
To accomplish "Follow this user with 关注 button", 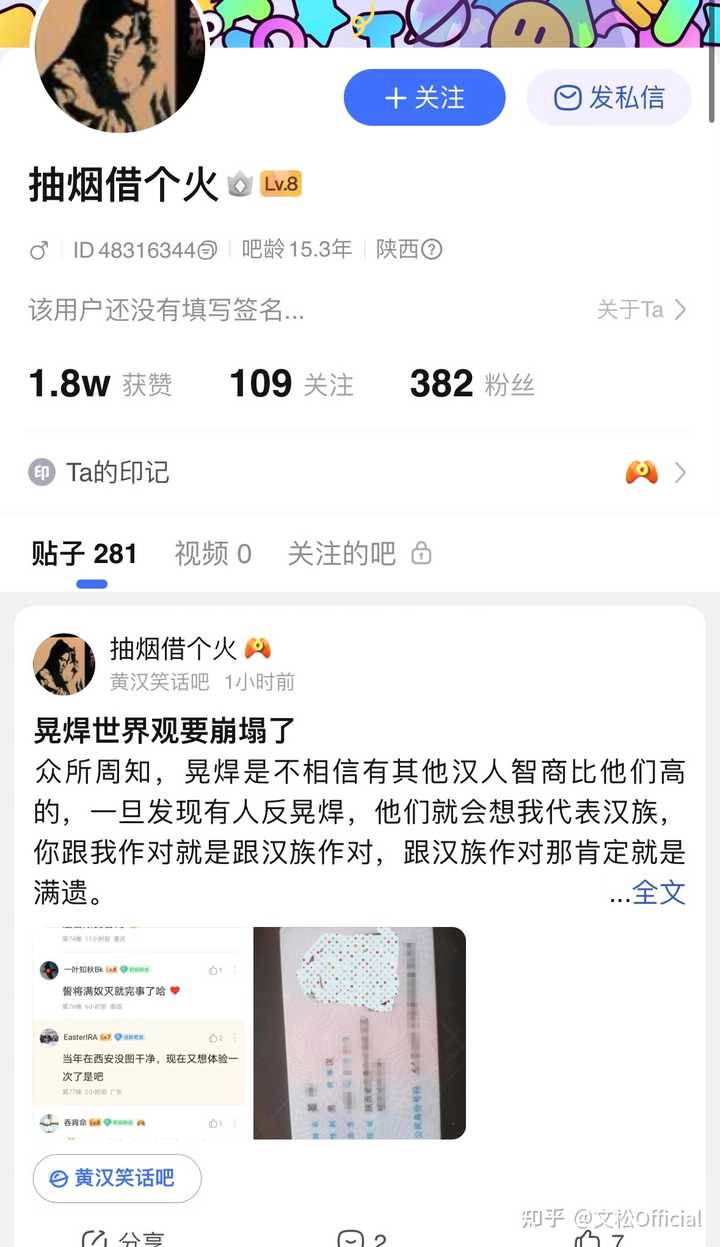I will (424, 97).
